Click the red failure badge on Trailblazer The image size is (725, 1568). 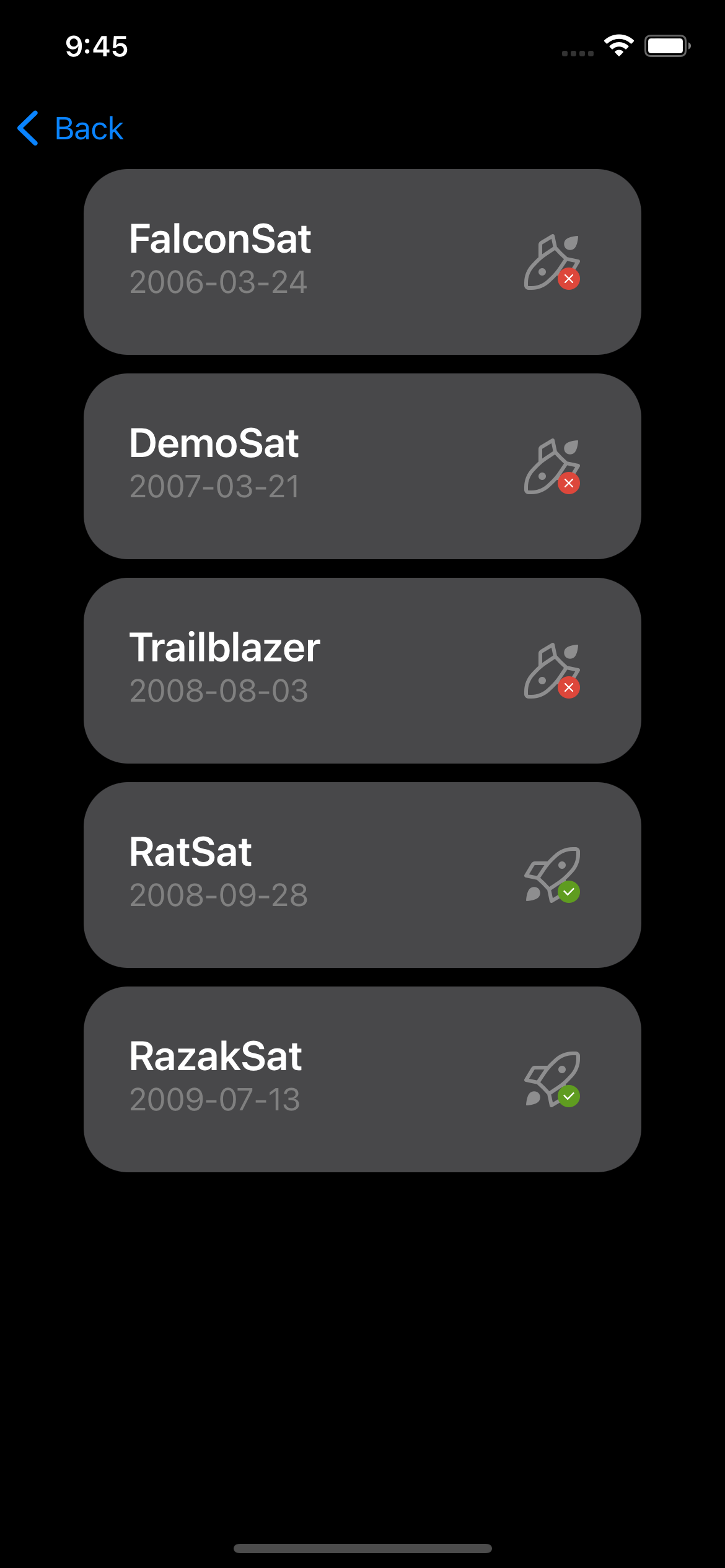569,687
